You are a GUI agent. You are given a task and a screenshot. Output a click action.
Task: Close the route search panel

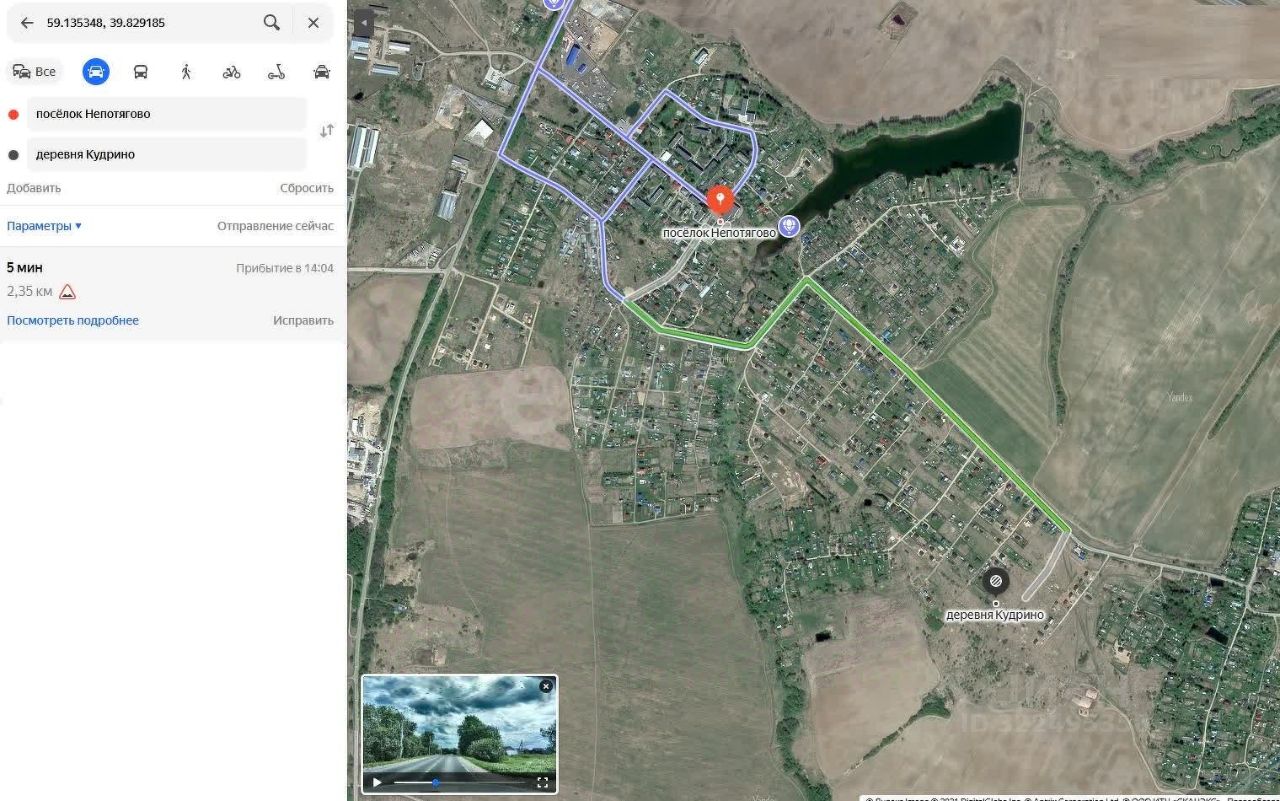[x=313, y=22]
